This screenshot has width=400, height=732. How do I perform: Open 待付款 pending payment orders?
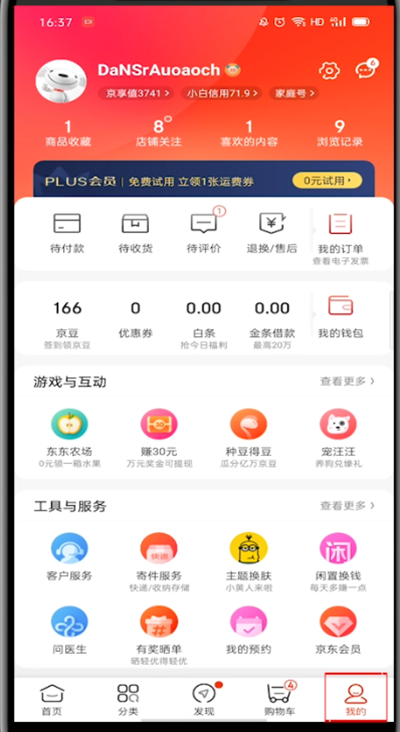pos(67,233)
